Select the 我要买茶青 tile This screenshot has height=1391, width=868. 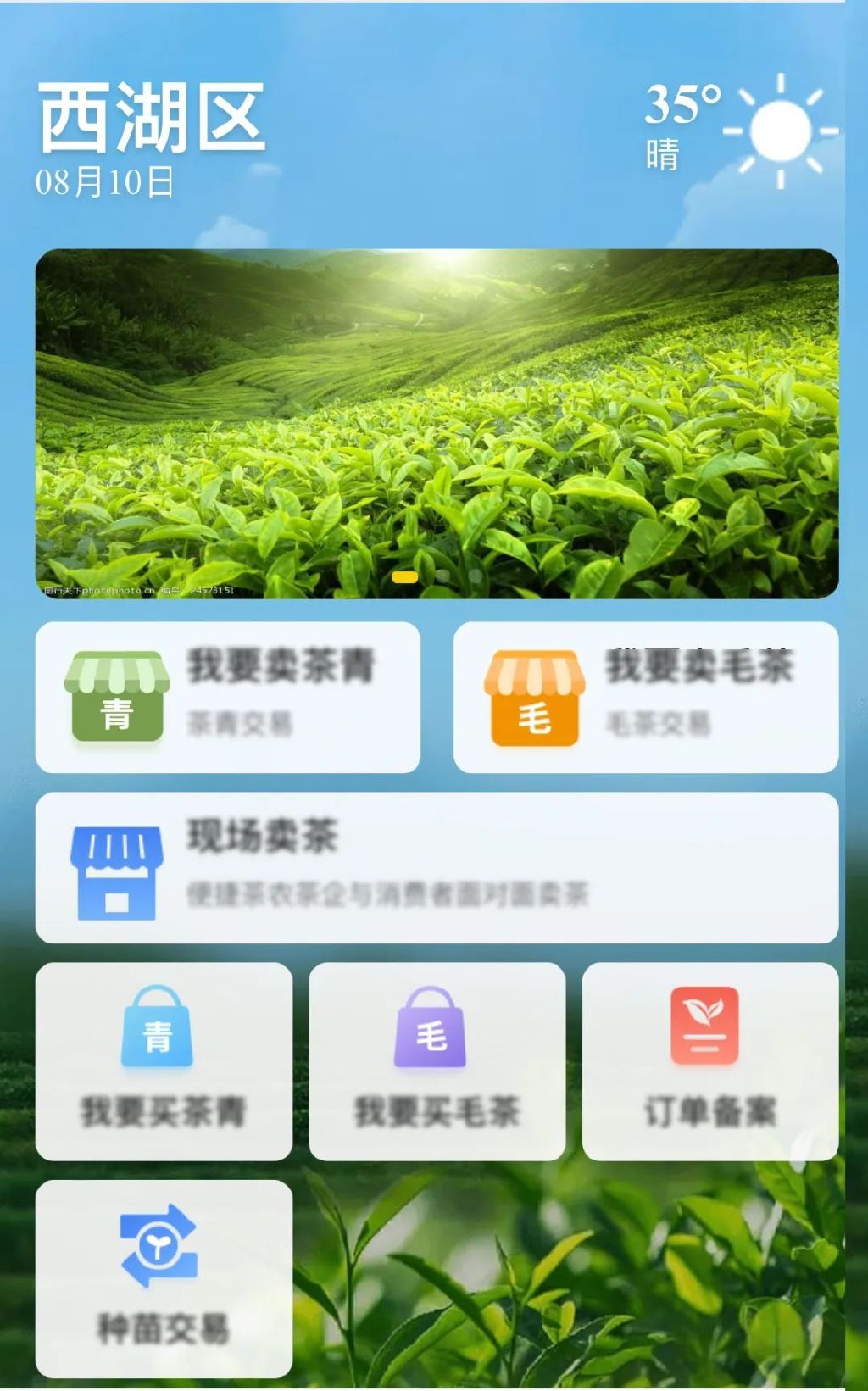click(164, 1060)
